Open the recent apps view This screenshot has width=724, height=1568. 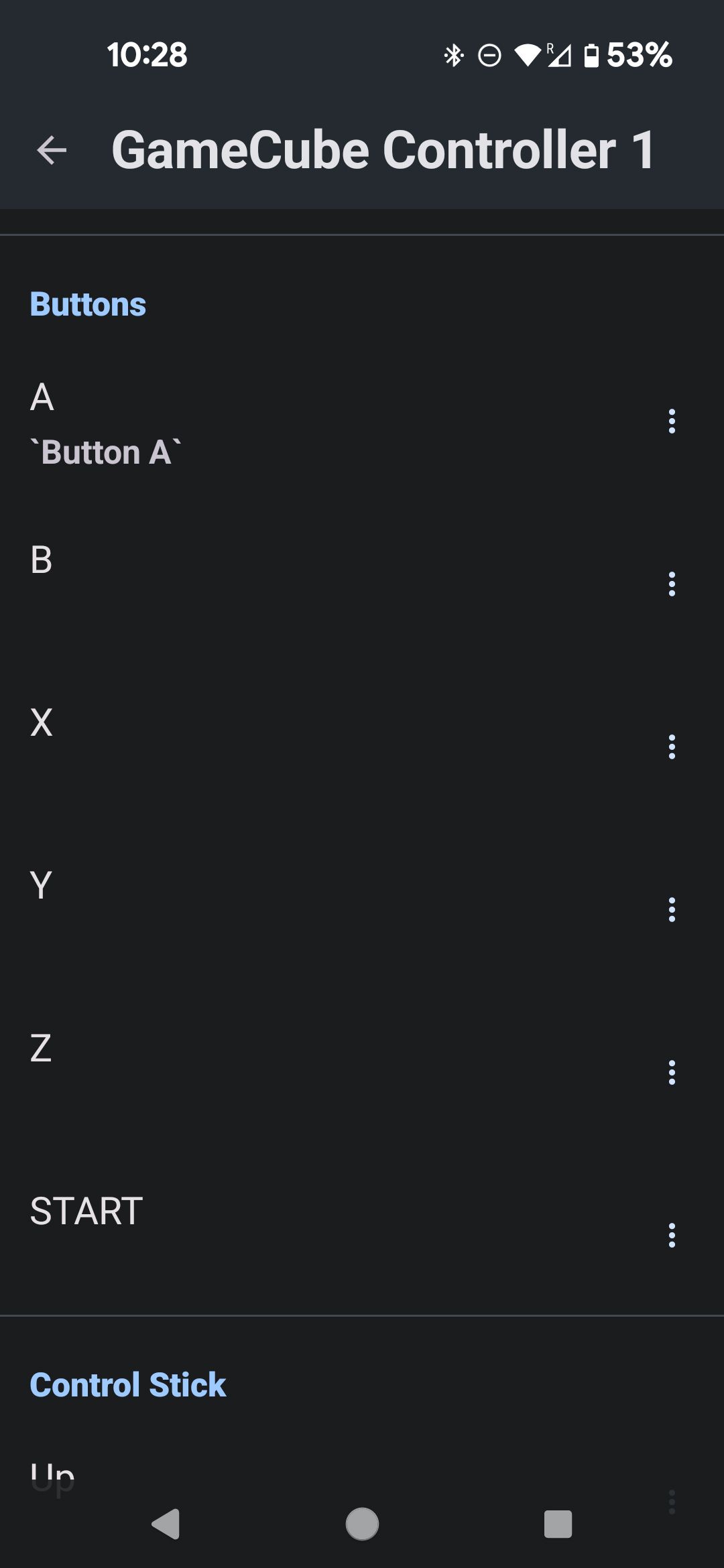tap(558, 1524)
